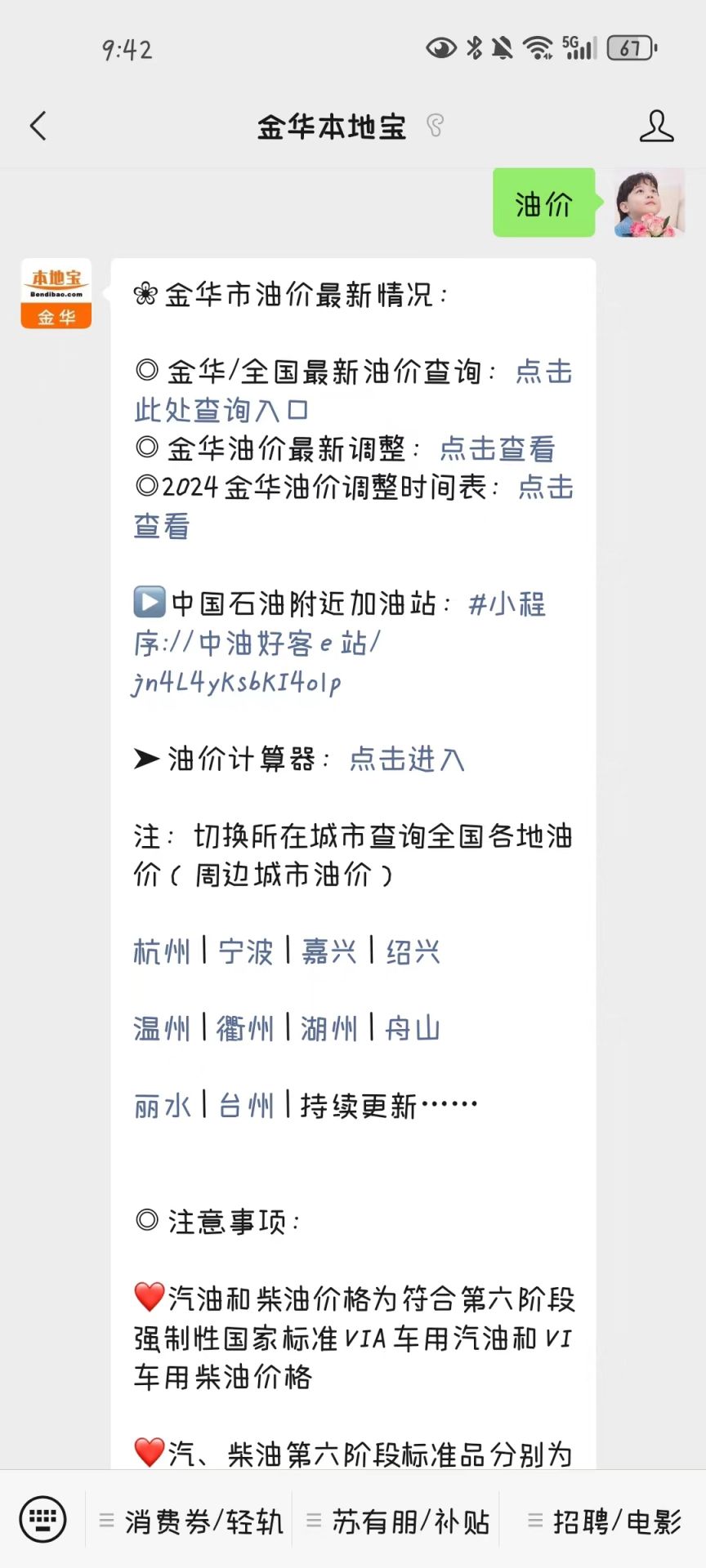Open the account profile icon
The height and width of the screenshot is (1568, 706).
point(656,127)
